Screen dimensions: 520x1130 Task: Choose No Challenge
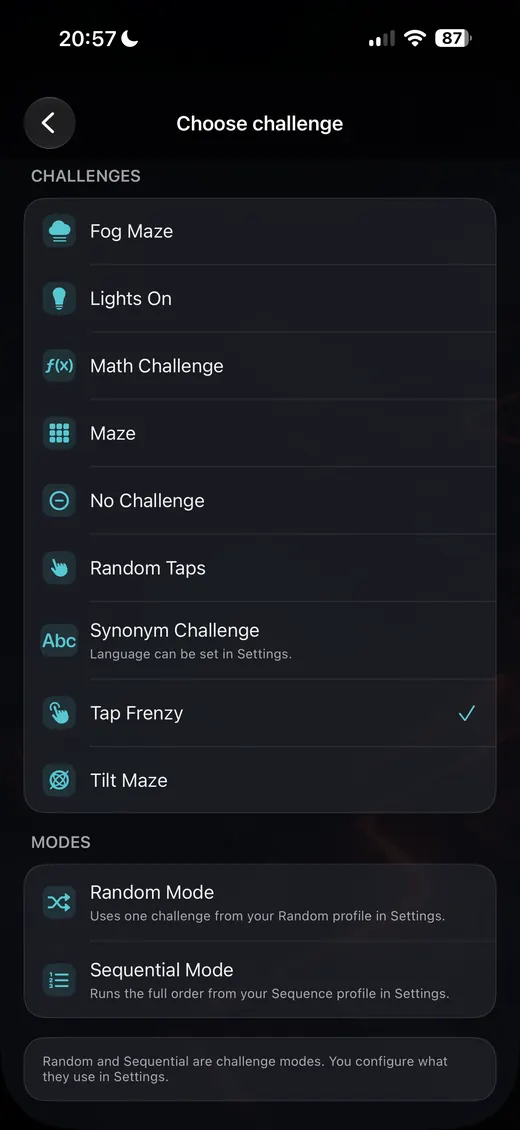(x=260, y=500)
